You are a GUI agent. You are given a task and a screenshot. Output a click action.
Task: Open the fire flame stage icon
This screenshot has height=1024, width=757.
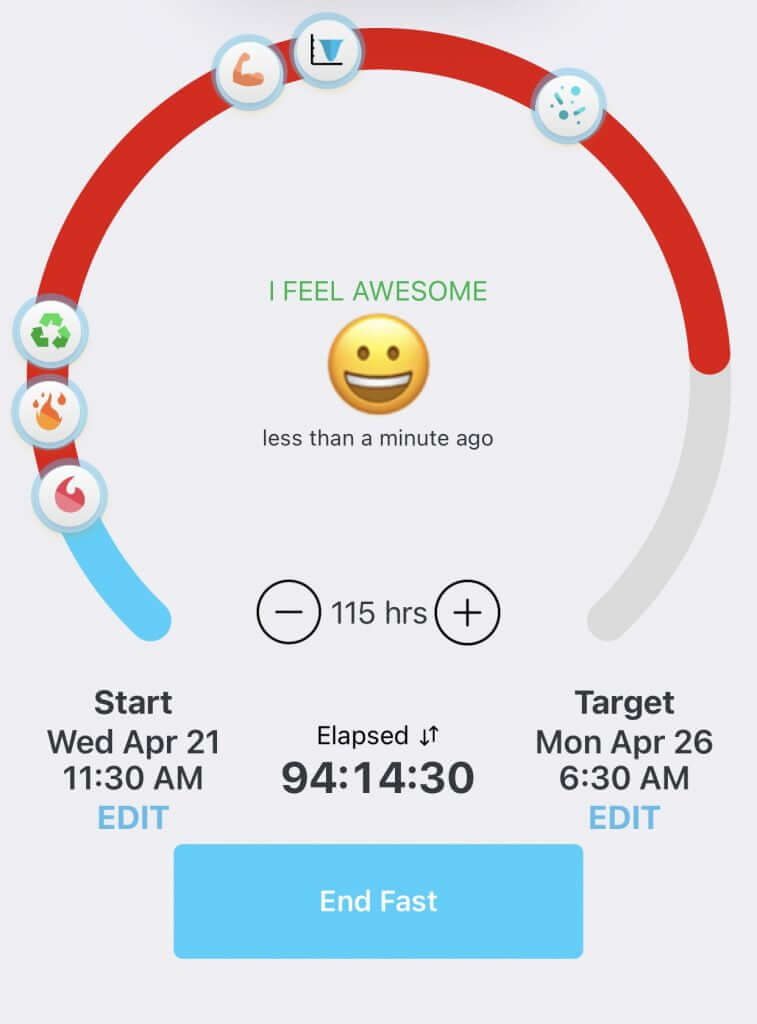tap(49, 412)
